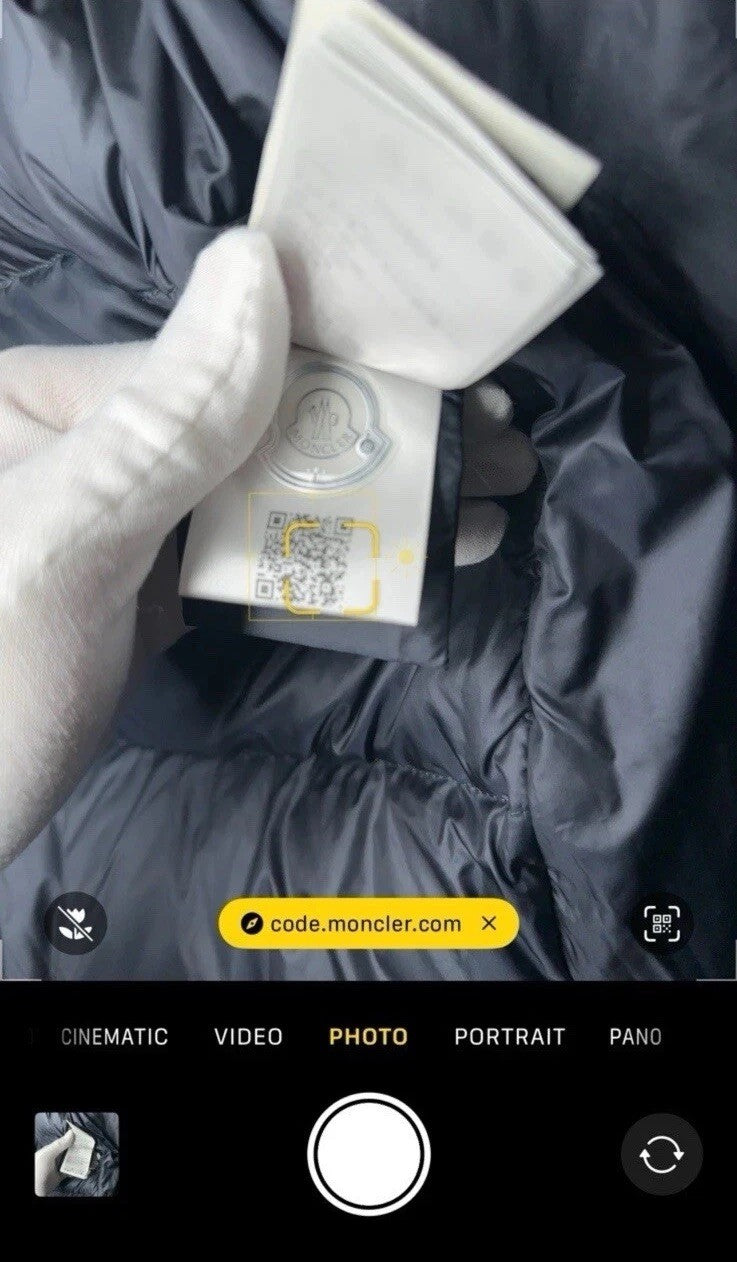Switch to Video mode
The image size is (737, 1262).
click(x=248, y=1037)
